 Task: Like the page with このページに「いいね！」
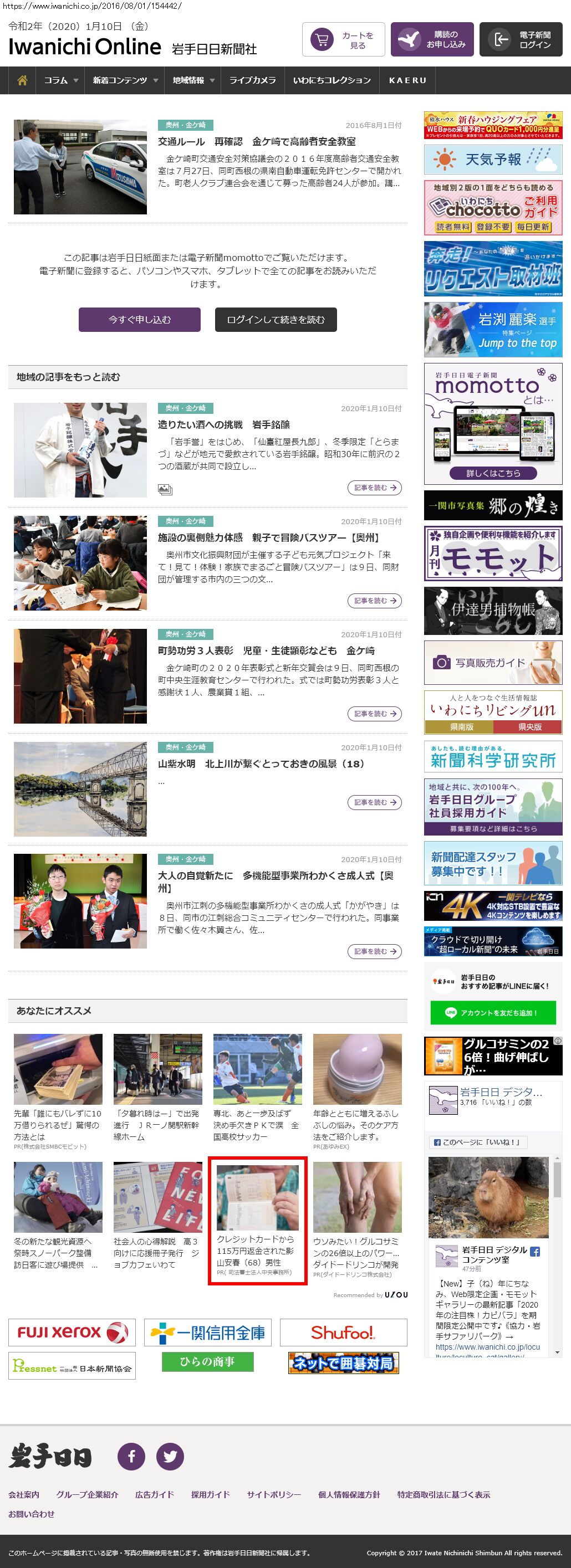[x=478, y=1142]
